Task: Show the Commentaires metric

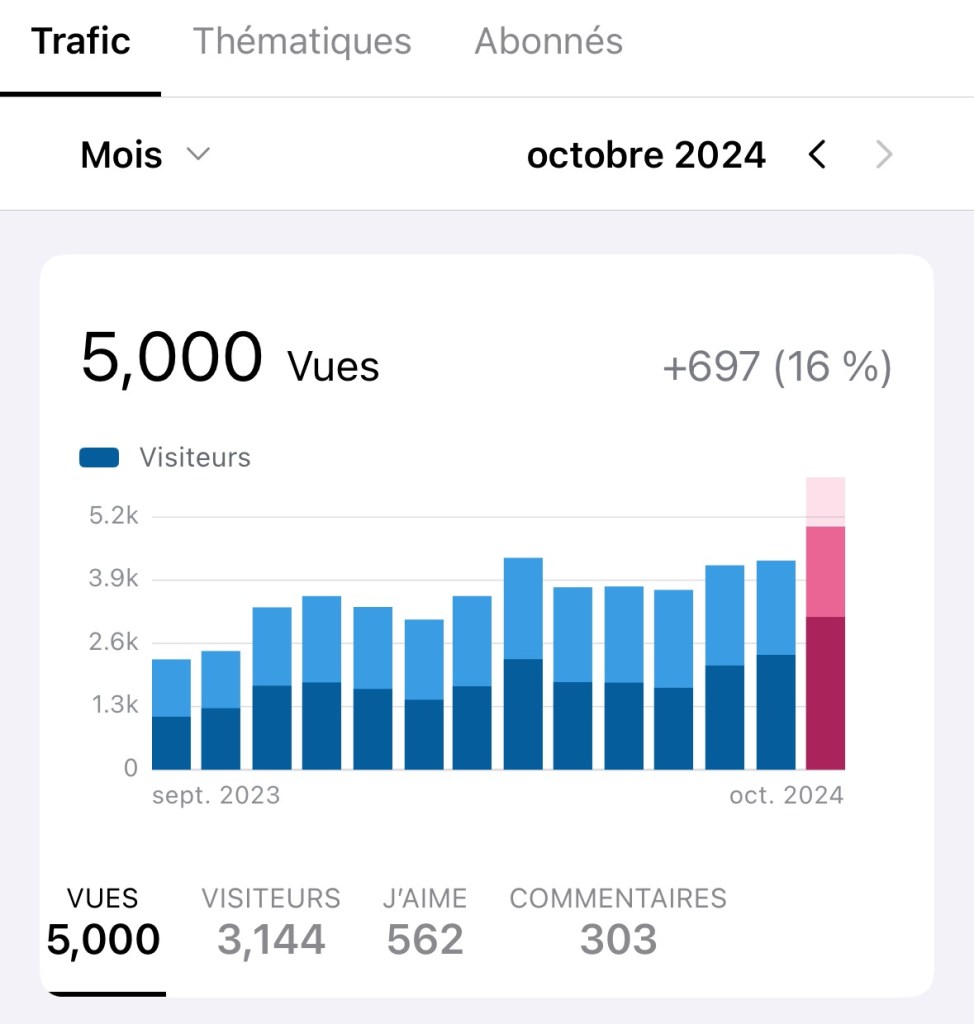Action: [618, 922]
